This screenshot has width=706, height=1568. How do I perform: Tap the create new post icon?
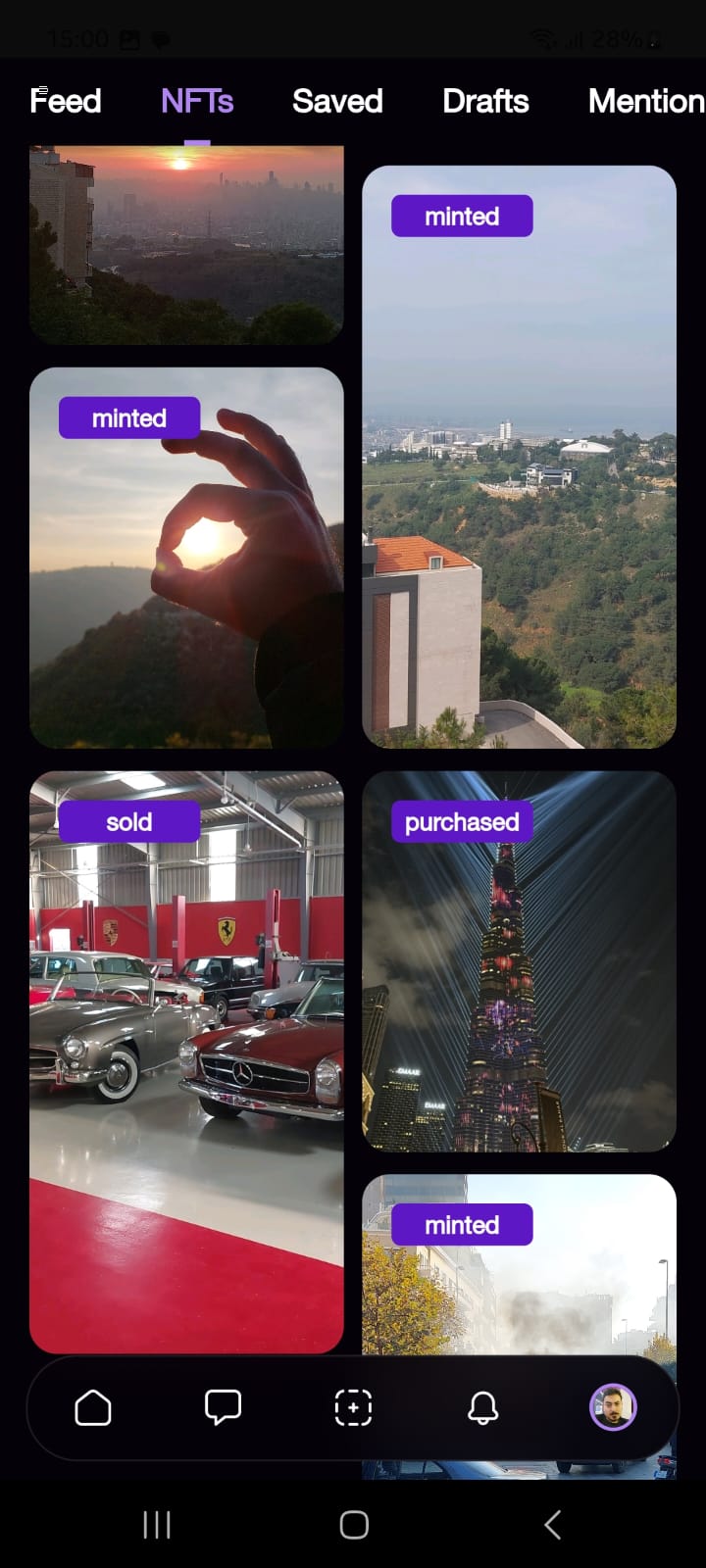353,1408
